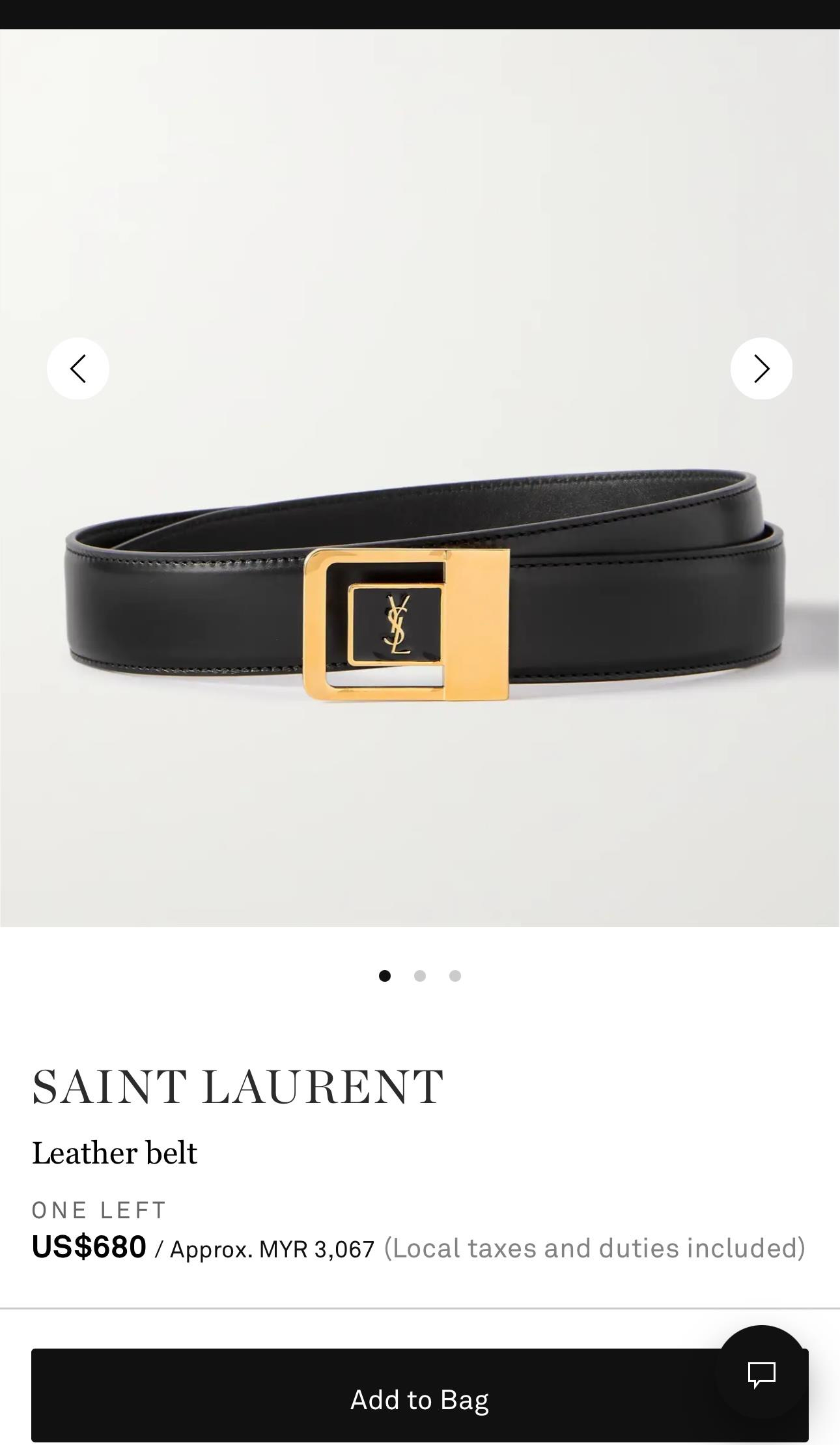Show the previous product image
Viewport: 840px width, 1445px height.
78,369
